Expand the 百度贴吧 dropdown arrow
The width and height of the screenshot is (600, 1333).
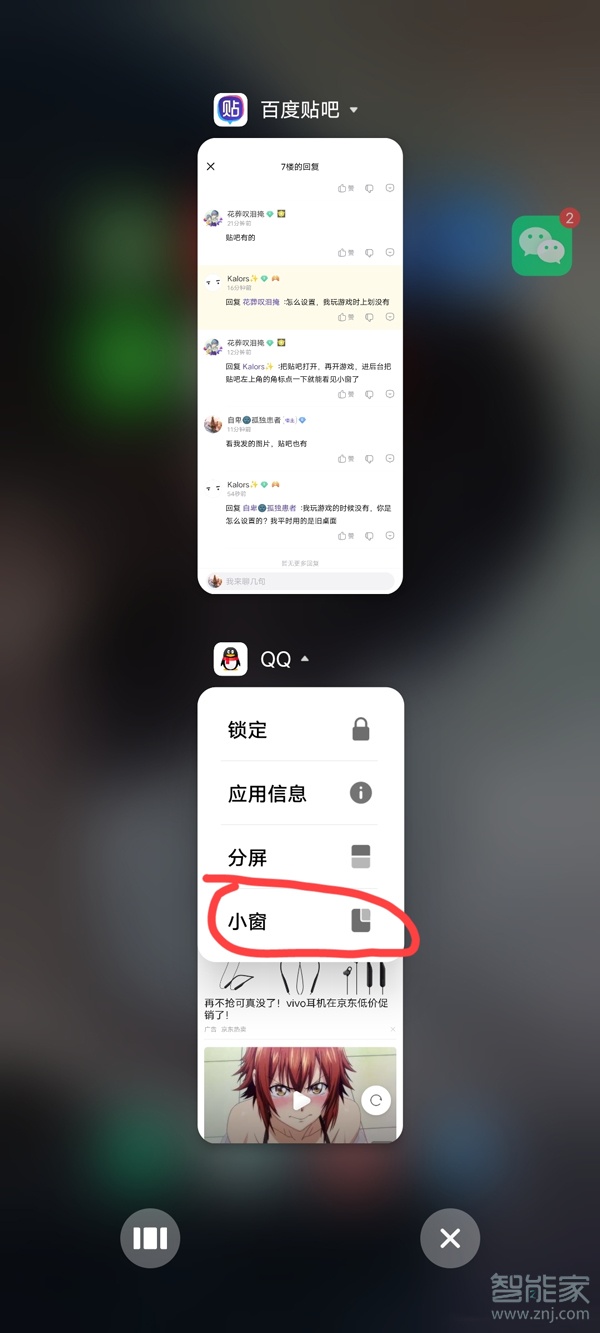[x=354, y=110]
